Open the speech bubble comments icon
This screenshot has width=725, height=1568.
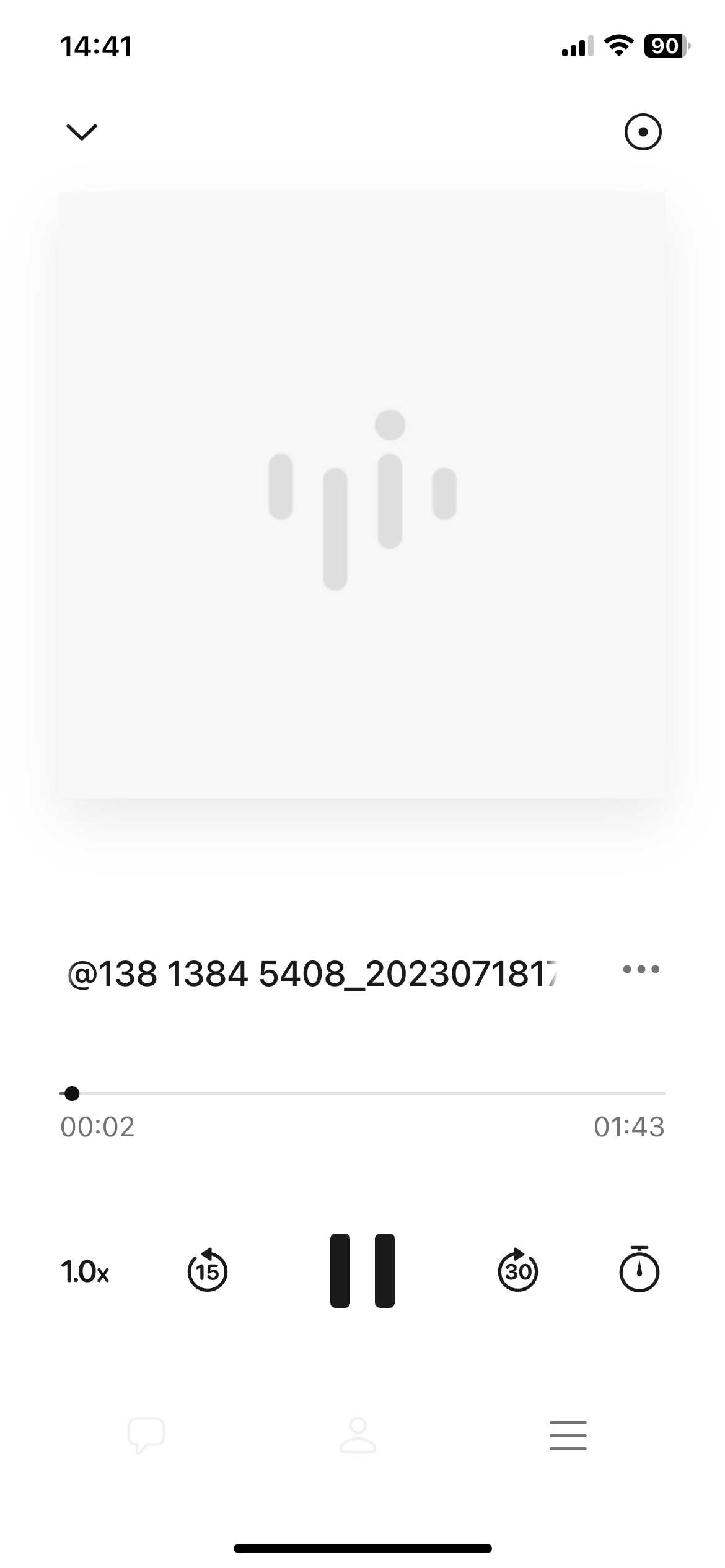[146, 1435]
